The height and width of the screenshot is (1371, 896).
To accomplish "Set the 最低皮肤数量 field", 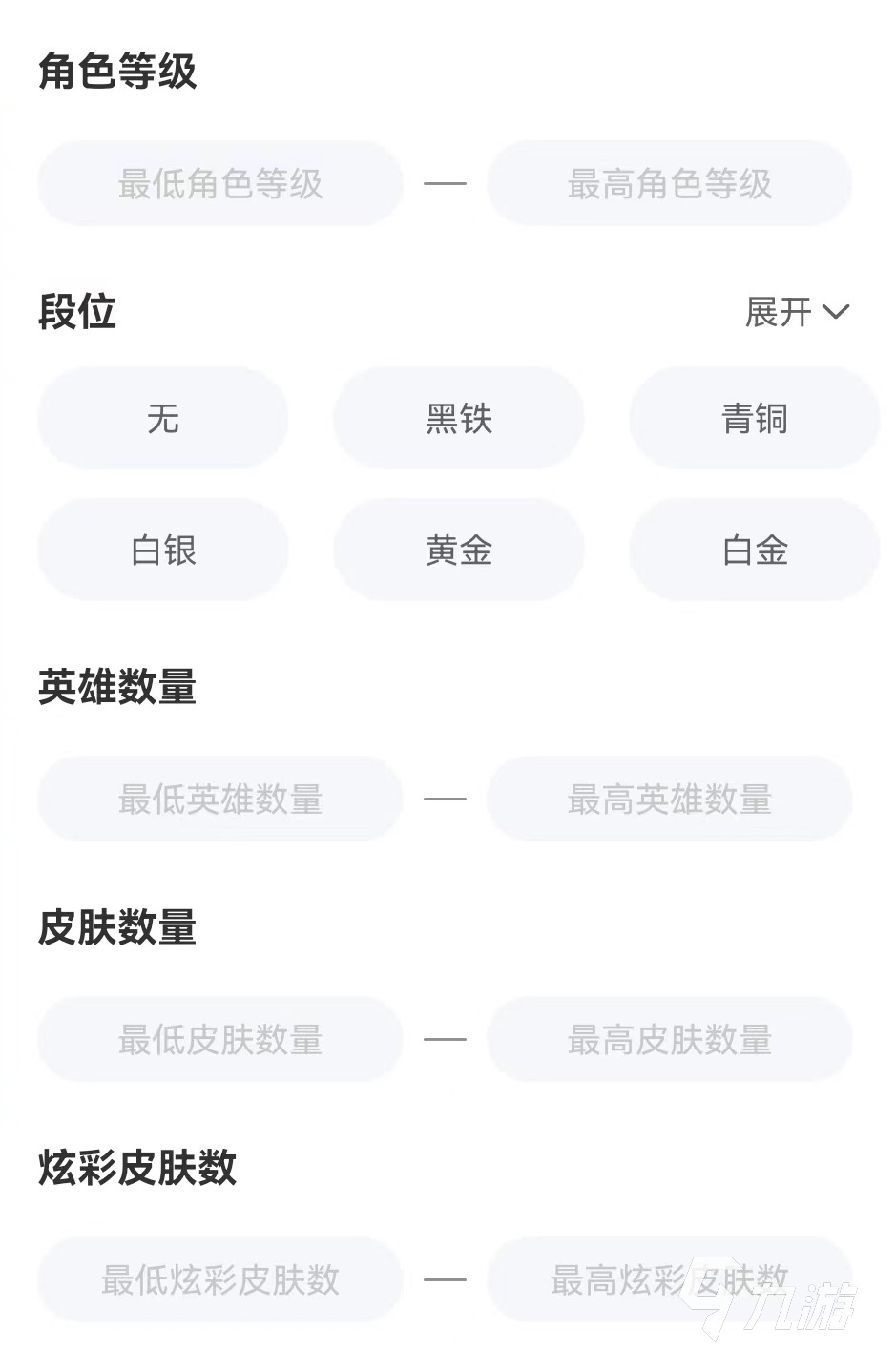I will point(220,1040).
